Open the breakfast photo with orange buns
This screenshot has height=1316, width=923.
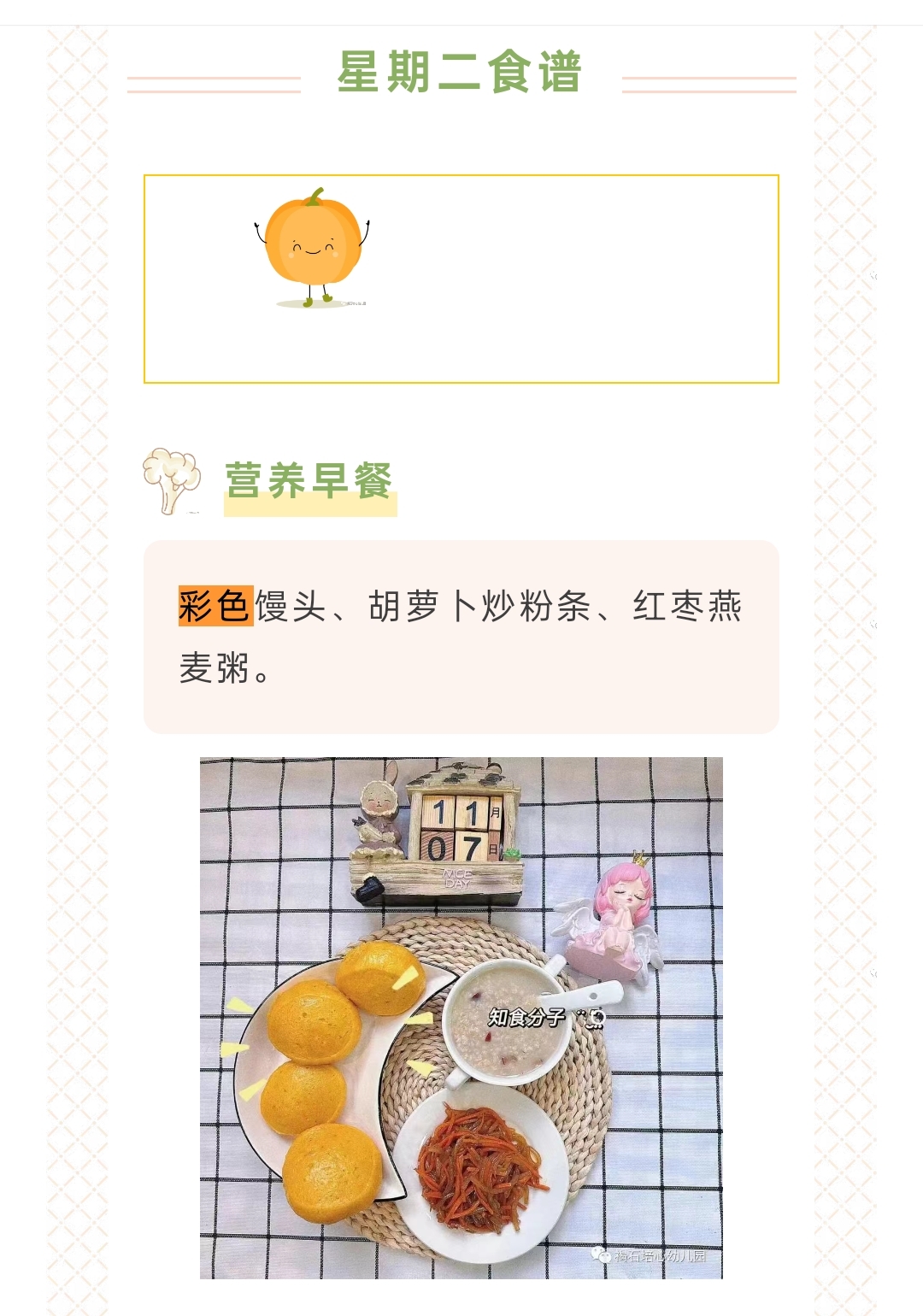[461, 1017]
